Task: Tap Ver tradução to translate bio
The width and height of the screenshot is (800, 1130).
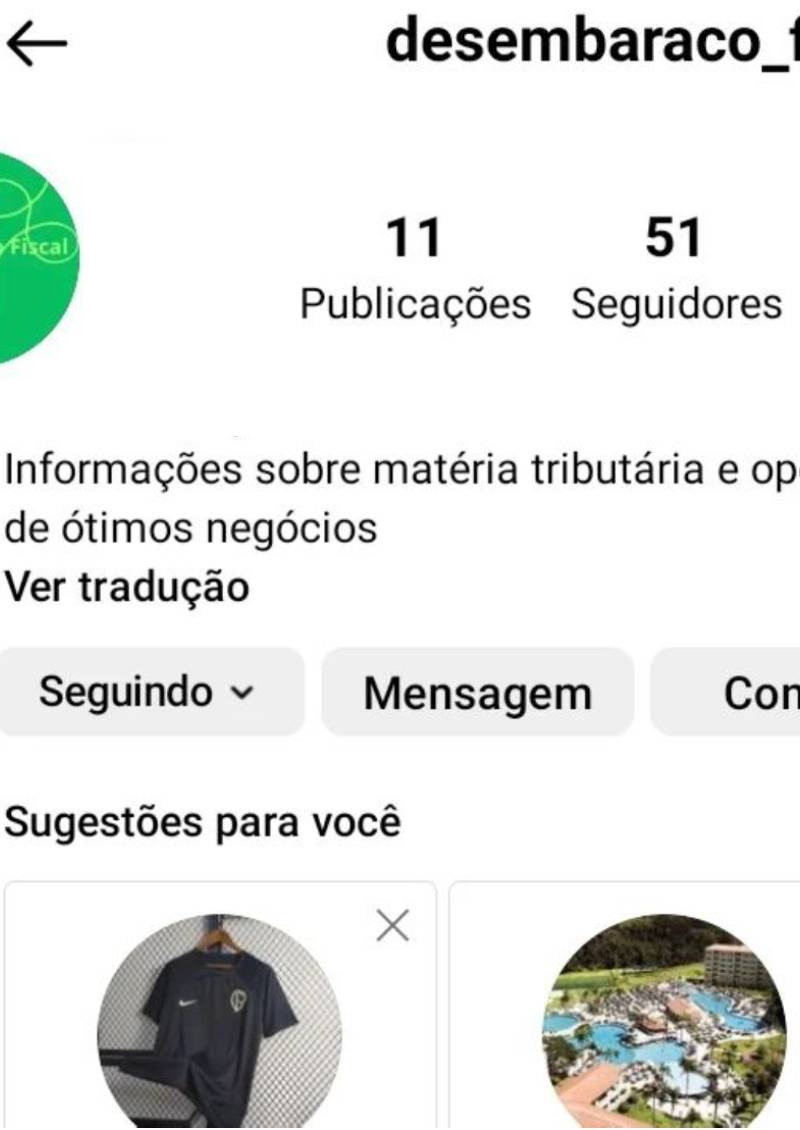Action: [127, 587]
